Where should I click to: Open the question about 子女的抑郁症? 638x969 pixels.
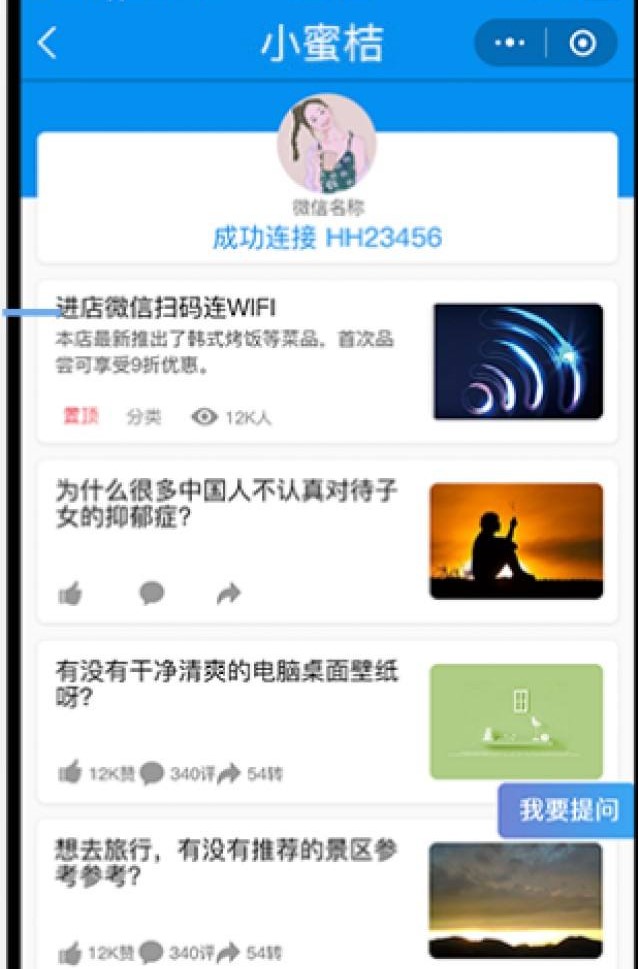click(226, 503)
